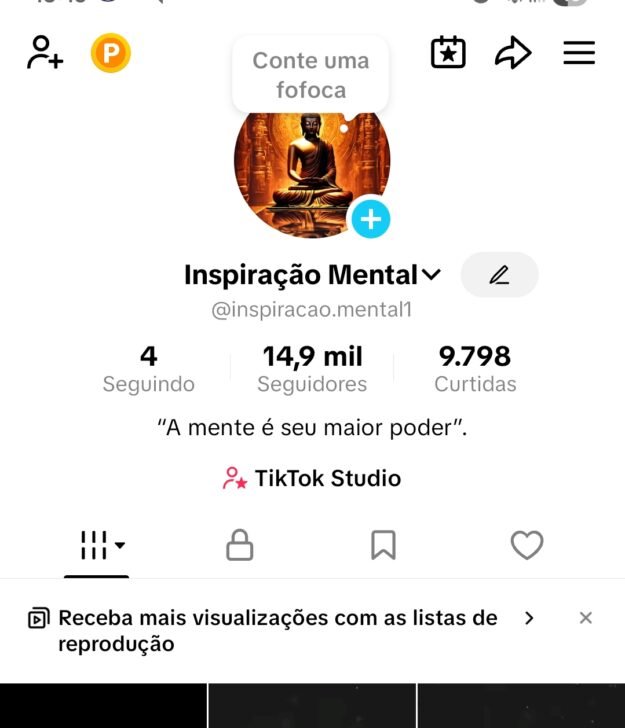This screenshot has width=625, height=728.
Task: View the Curtidas count details
Action: click(475, 369)
